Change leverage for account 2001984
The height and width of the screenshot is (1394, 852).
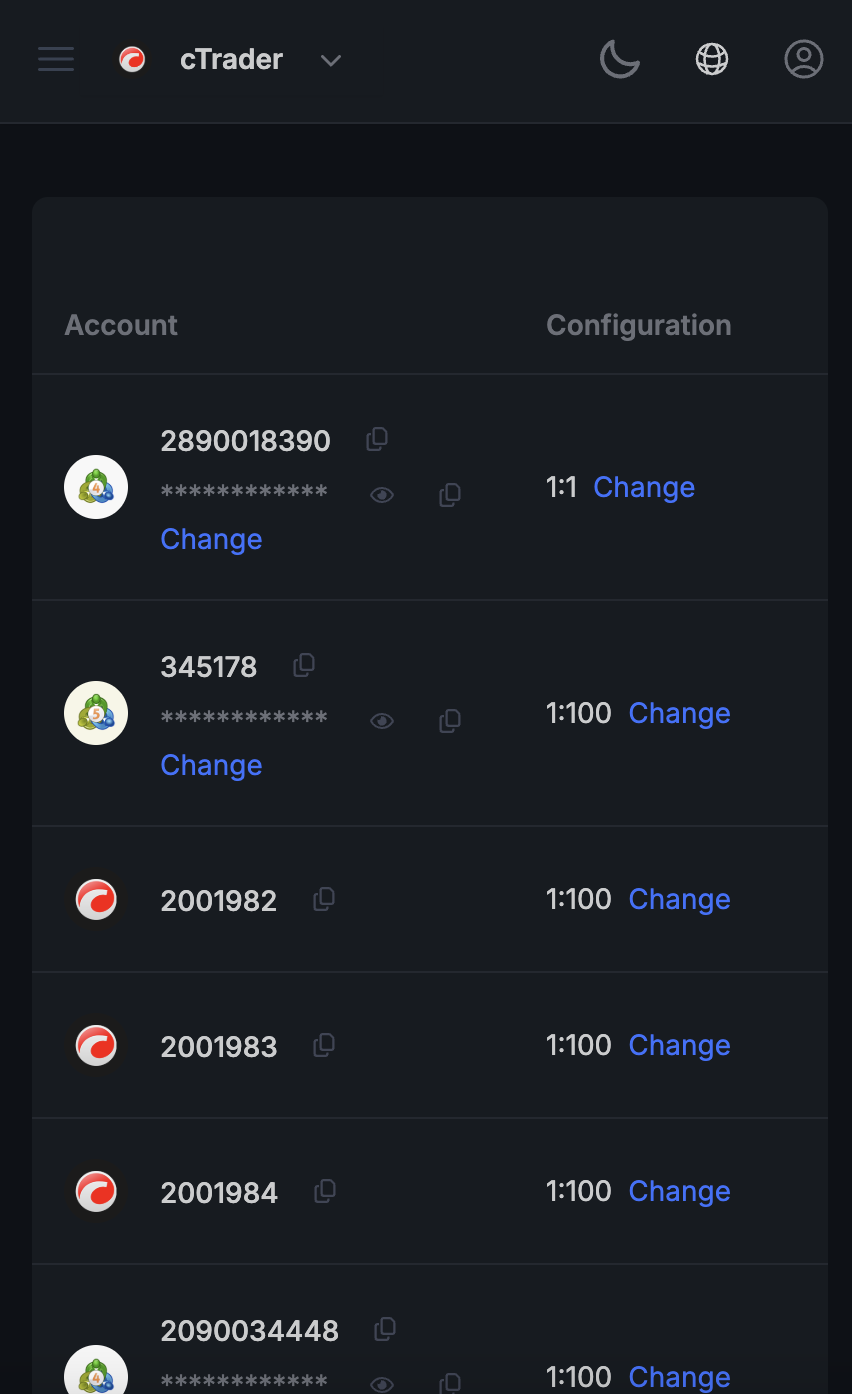679,1191
